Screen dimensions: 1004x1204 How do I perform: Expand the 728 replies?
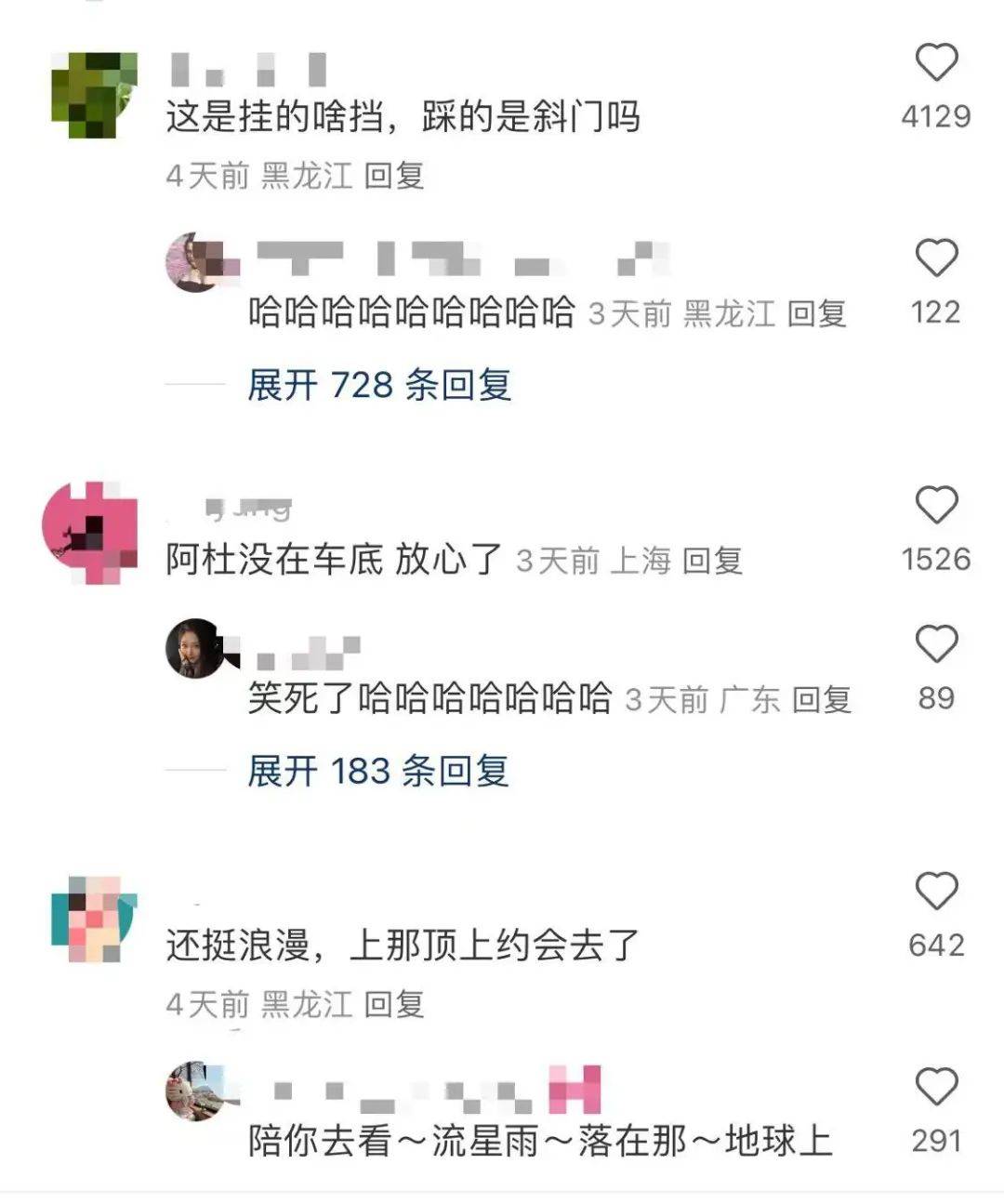coord(379,385)
